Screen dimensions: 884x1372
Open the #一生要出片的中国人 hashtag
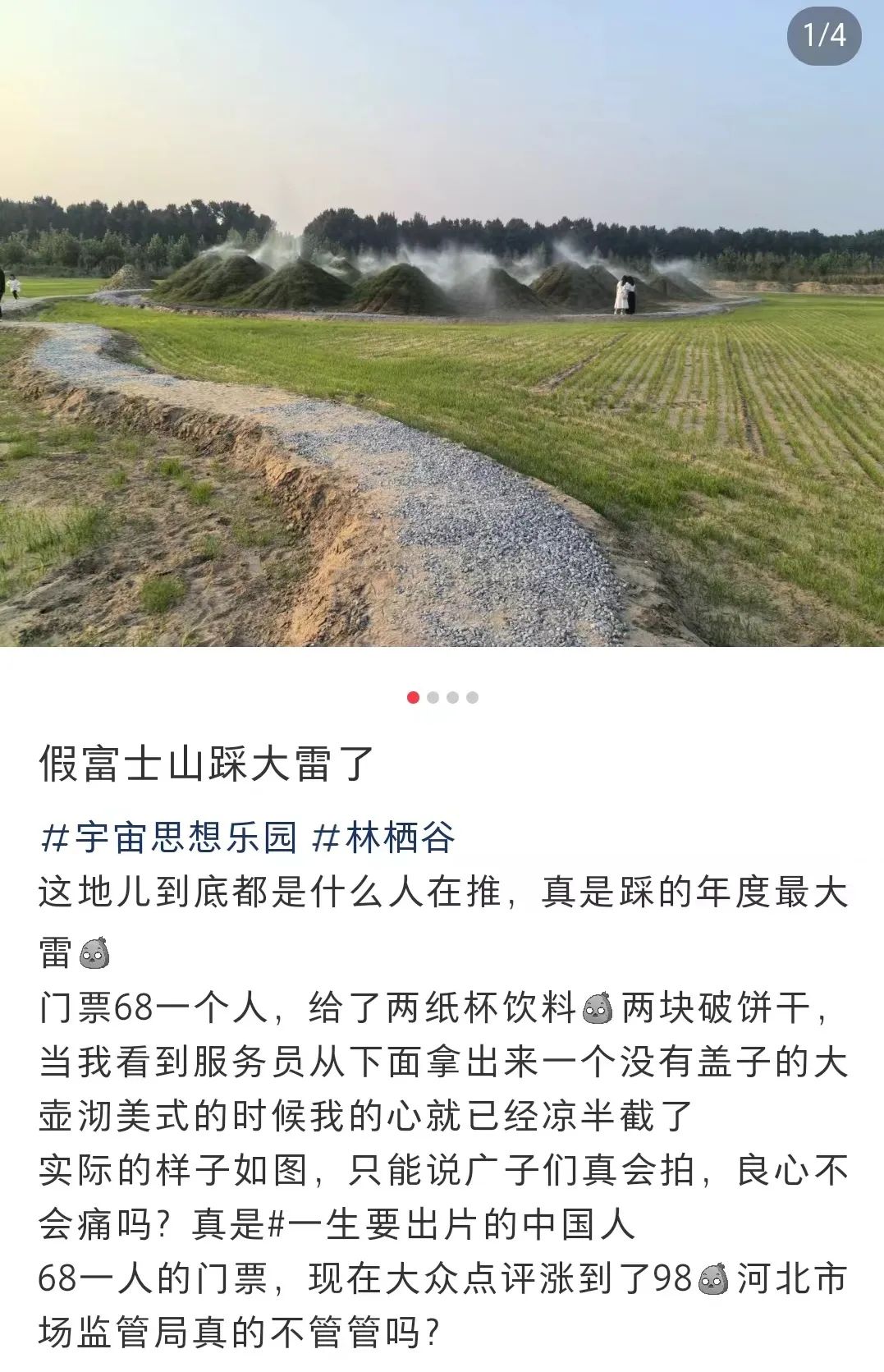tap(451, 1224)
